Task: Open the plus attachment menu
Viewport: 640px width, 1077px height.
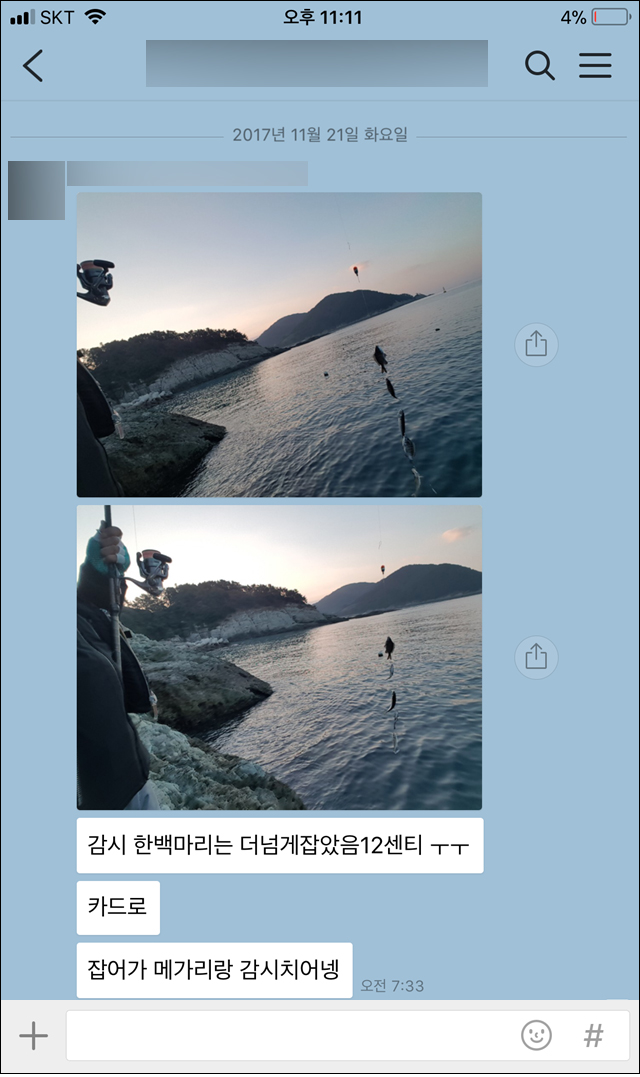Action: pyautogui.click(x=34, y=1035)
